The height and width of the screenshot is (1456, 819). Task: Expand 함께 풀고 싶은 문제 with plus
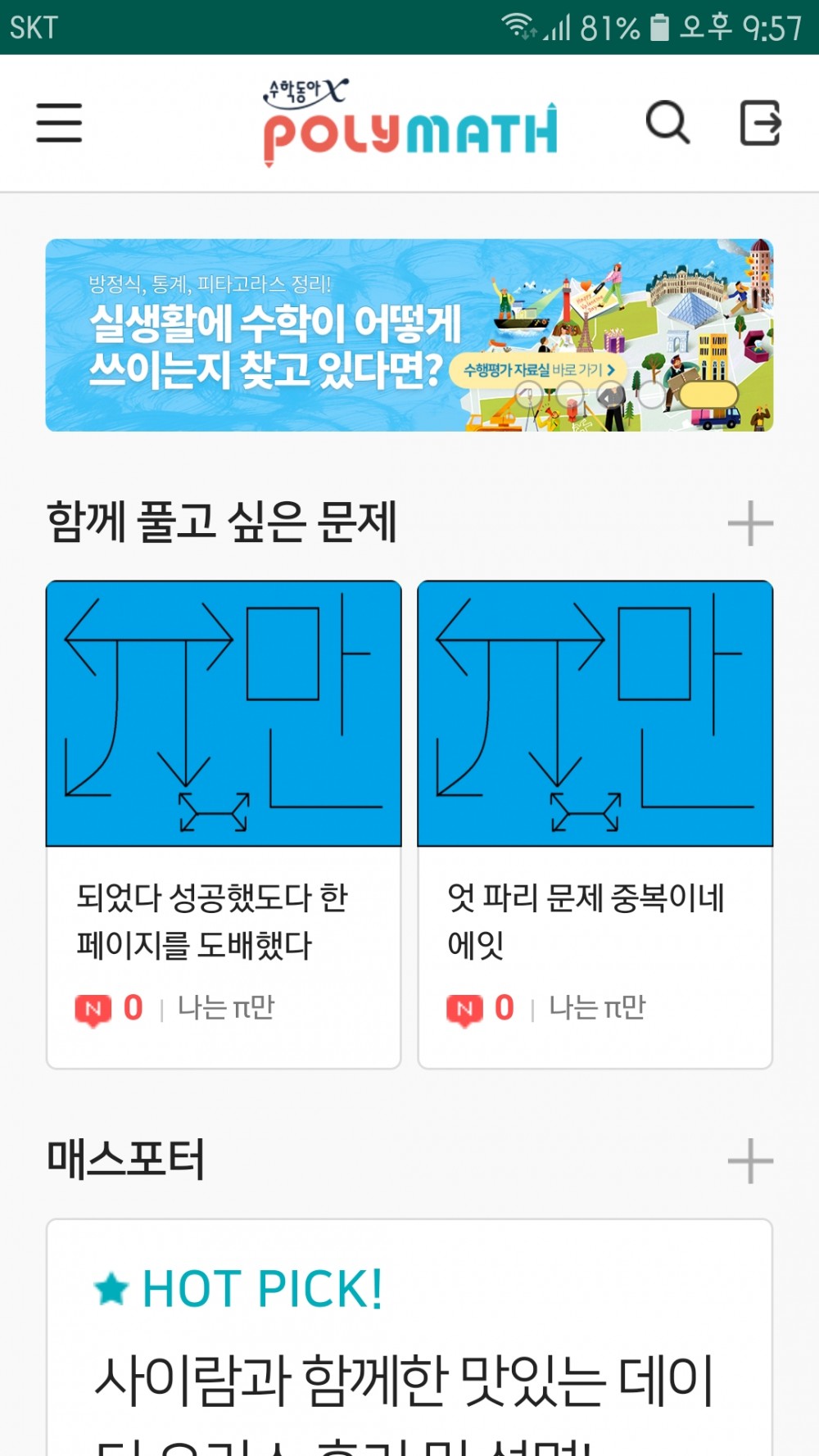point(750,523)
